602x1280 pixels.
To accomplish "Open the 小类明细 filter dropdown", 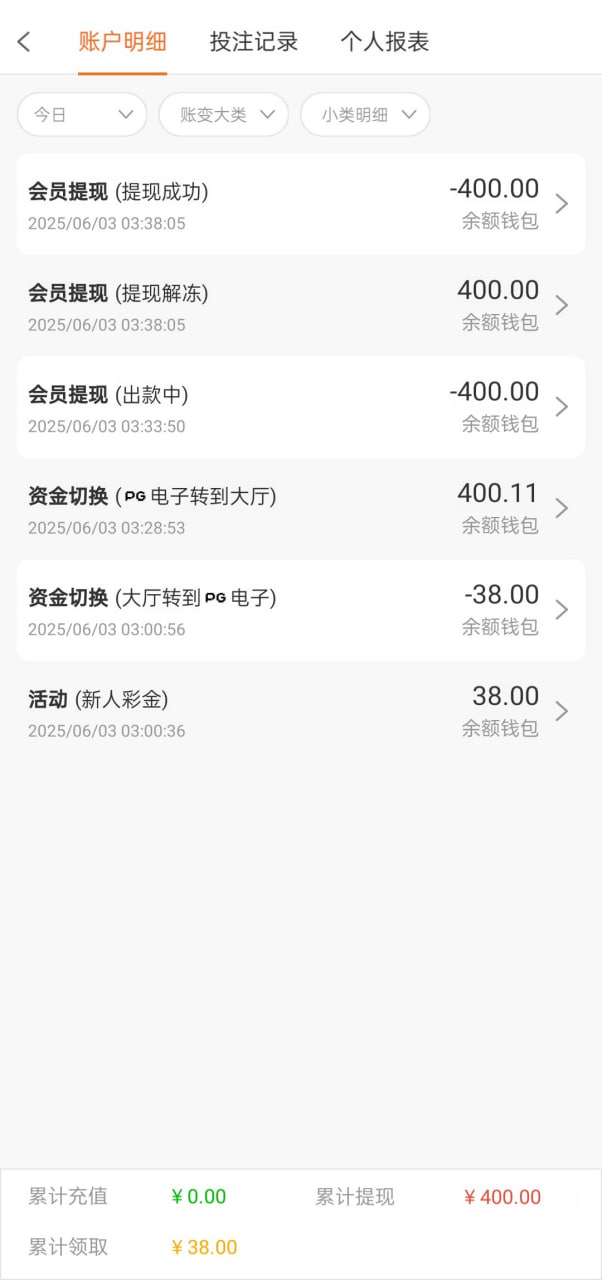I will point(365,114).
